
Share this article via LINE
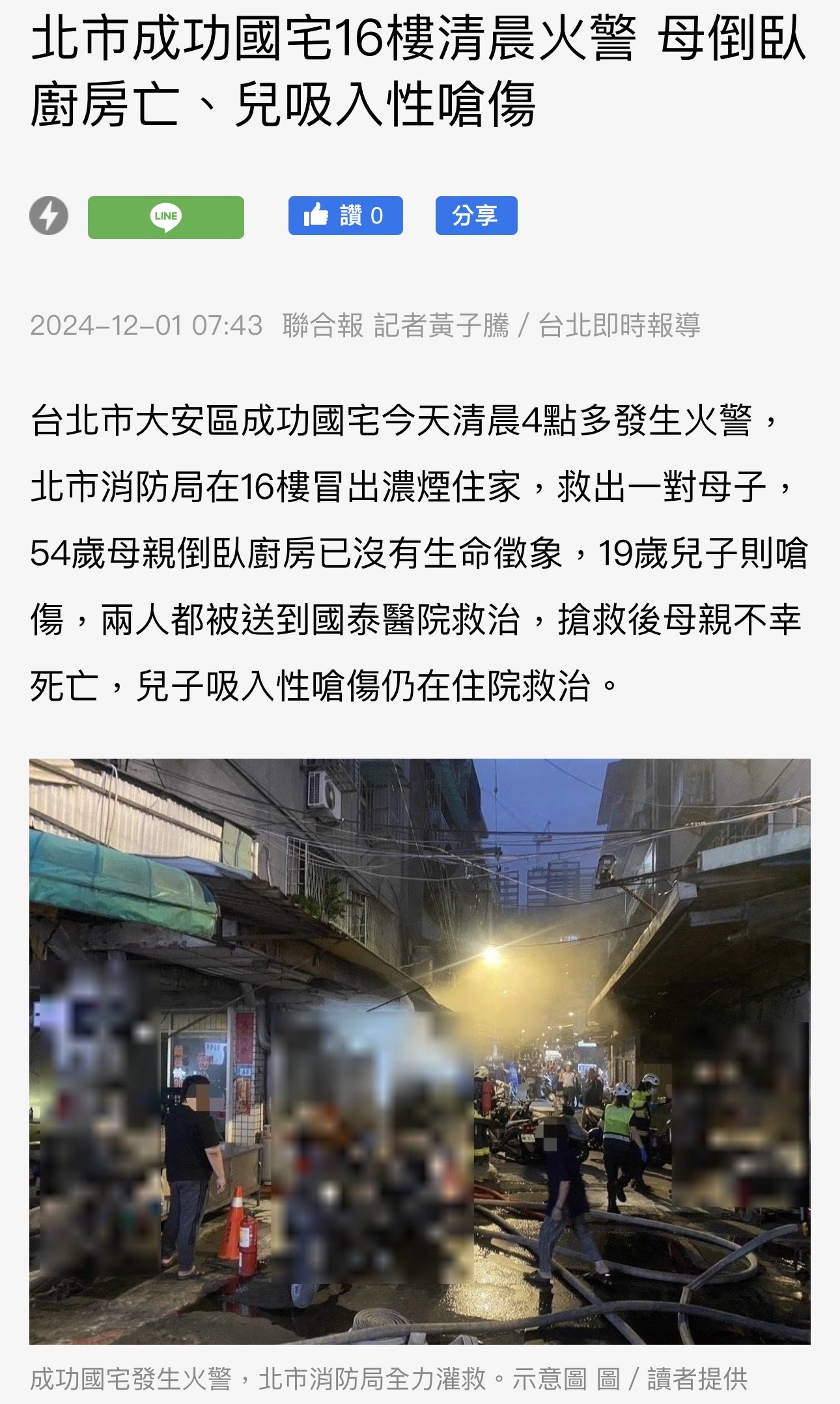[x=166, y=217]
